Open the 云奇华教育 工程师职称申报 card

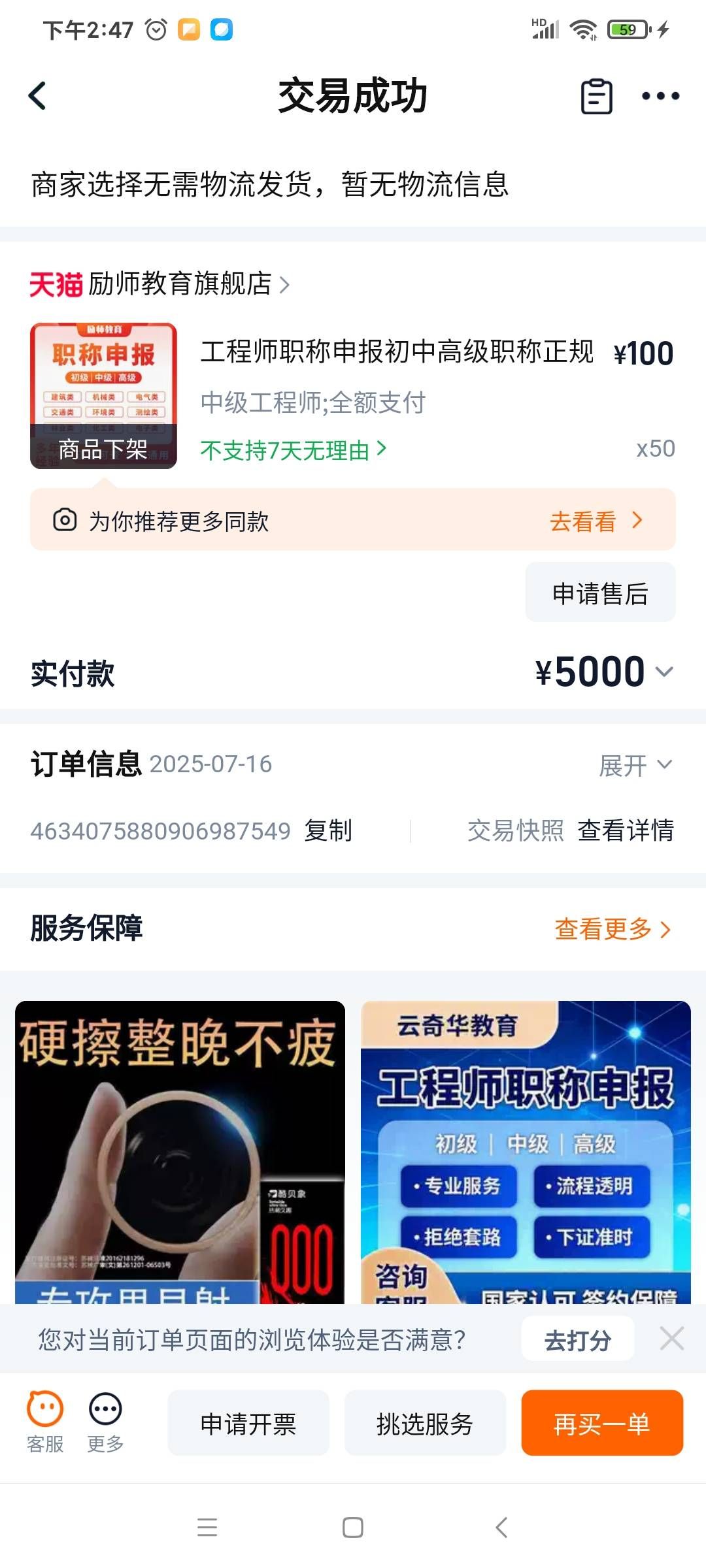(x=526, y=1151)
